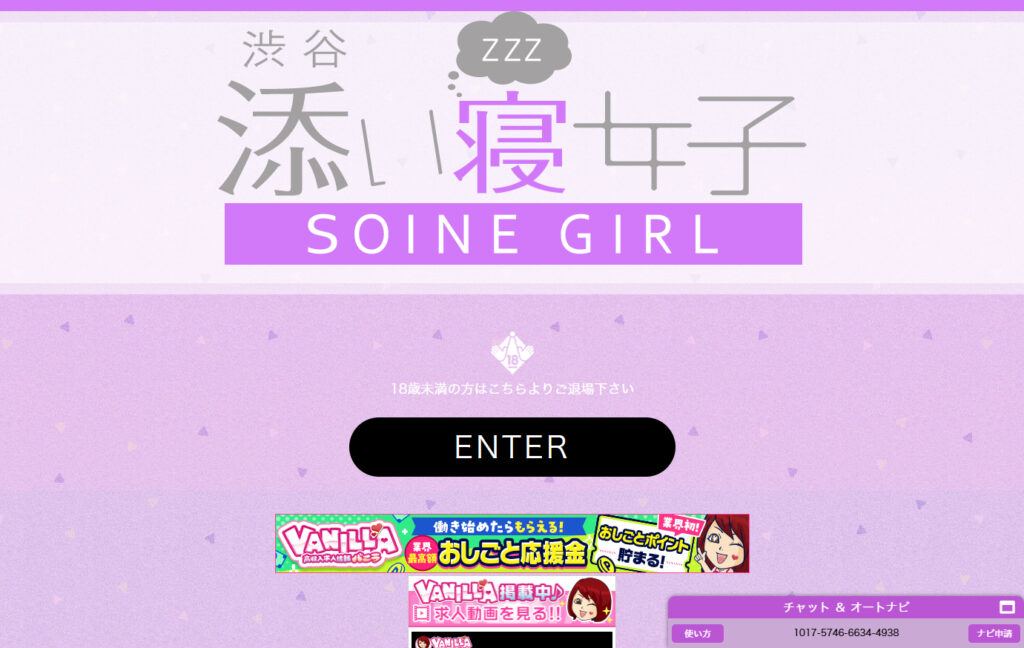Open the Vanilla 求人動画を見る banner

pyautogui.click(x=512, y=601)
